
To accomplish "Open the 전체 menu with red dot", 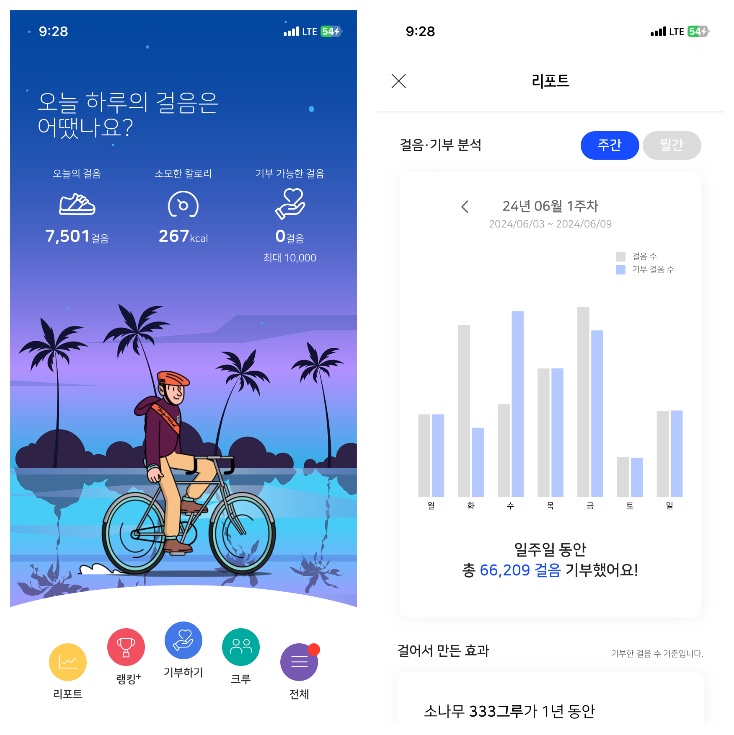I will 299,662.
